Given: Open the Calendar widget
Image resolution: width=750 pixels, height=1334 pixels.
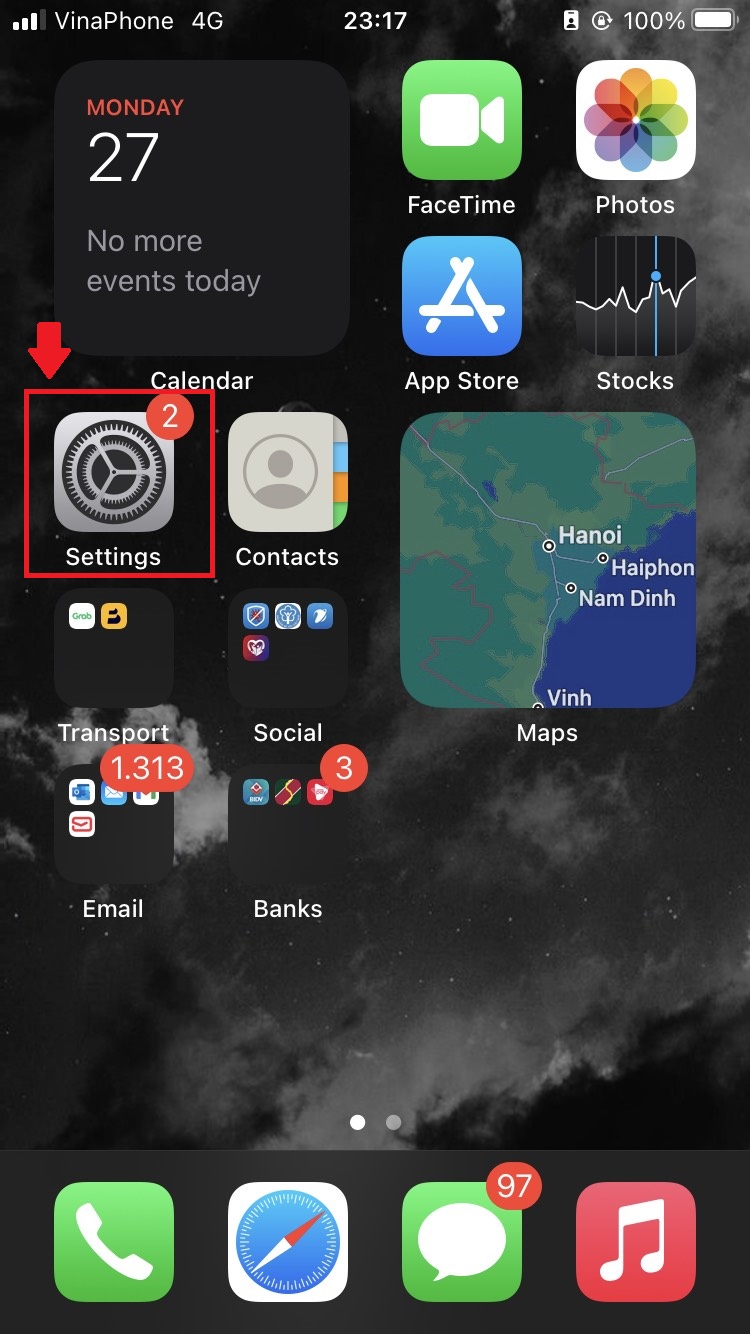Looking at the screenshot, I should pos(202,208).
